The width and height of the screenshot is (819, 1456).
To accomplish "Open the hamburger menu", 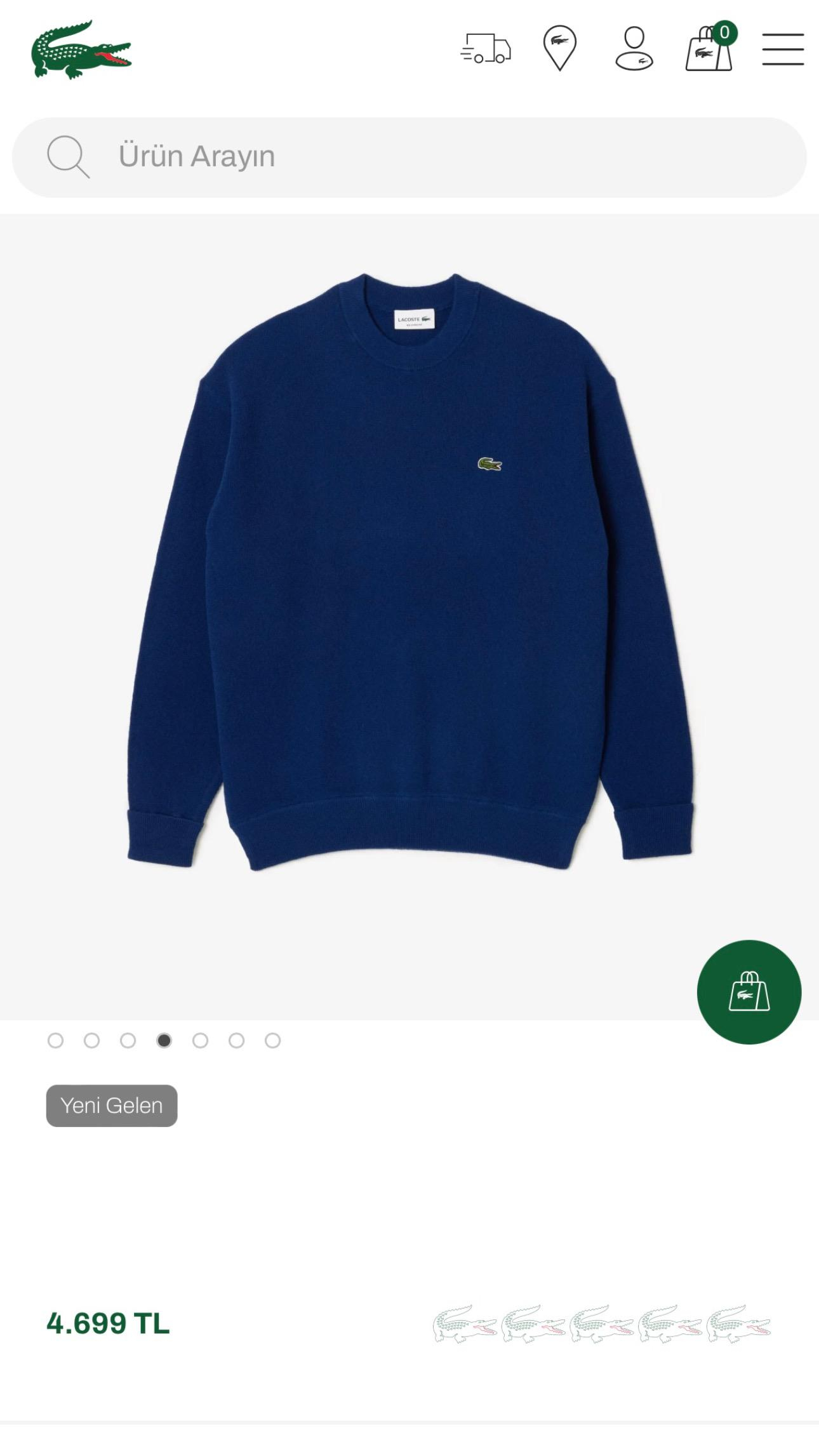I will 783,49.
